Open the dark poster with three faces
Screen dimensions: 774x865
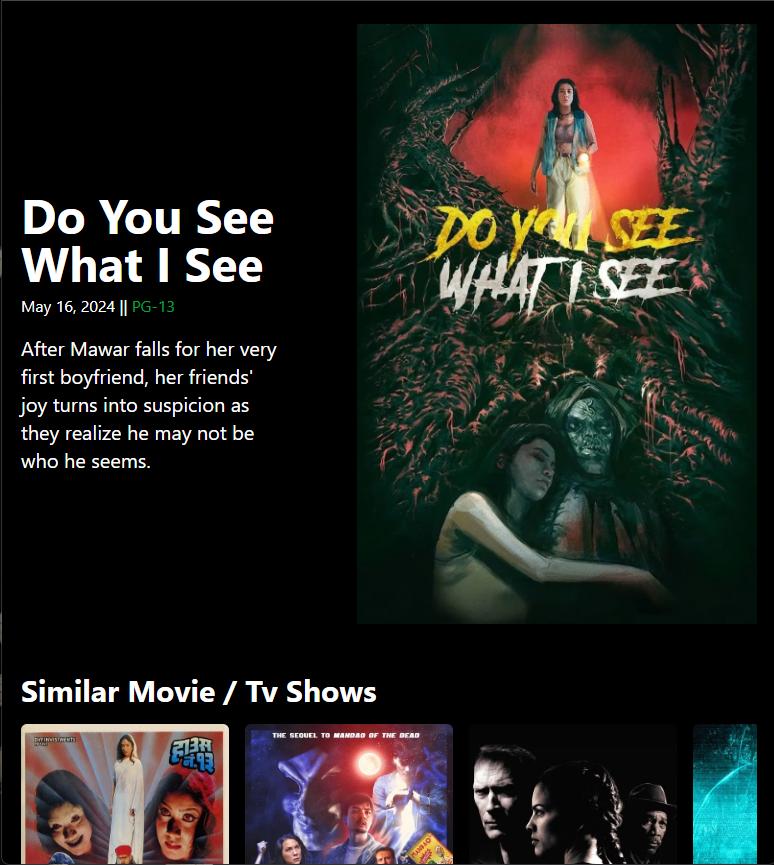(x=572, y=795)
